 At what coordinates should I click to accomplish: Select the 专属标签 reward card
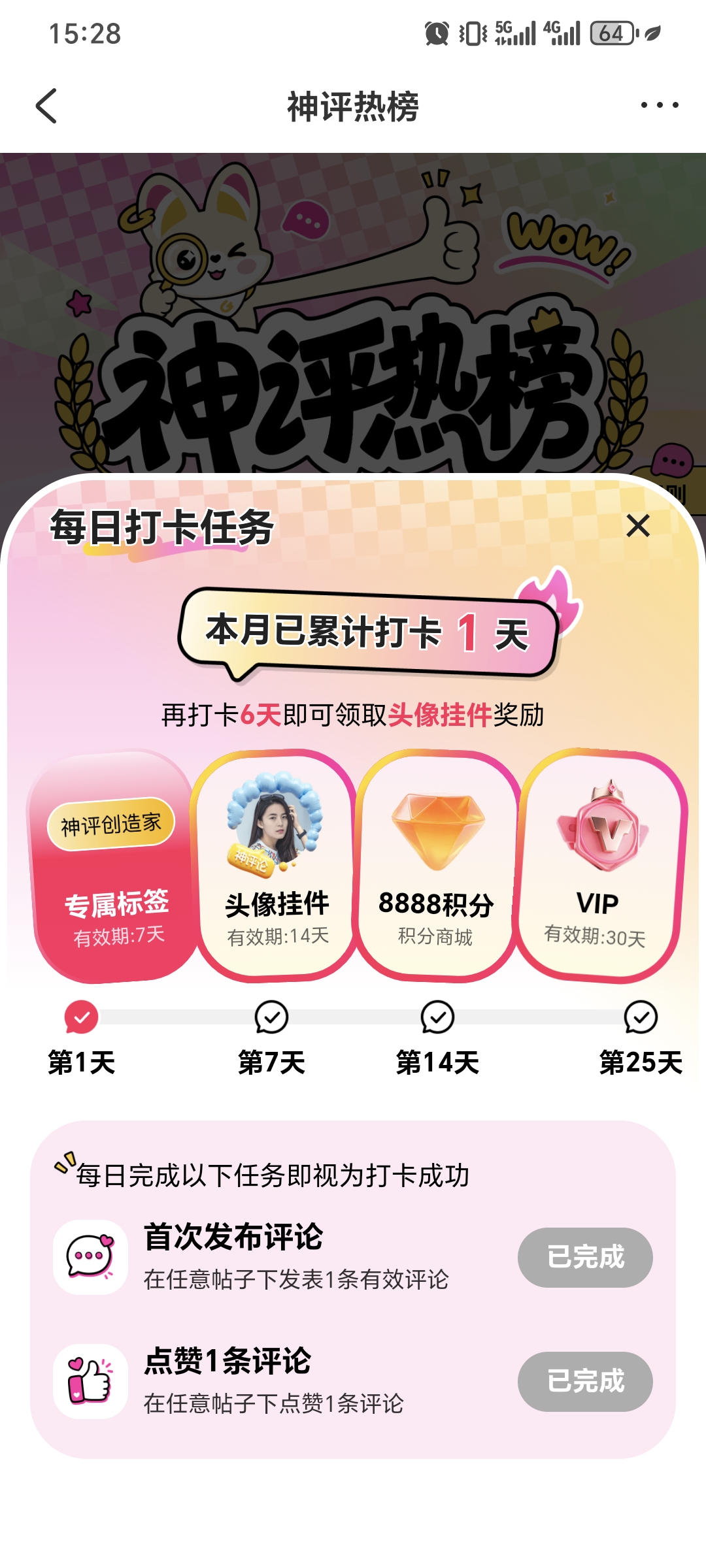click(x=114, y=866)
